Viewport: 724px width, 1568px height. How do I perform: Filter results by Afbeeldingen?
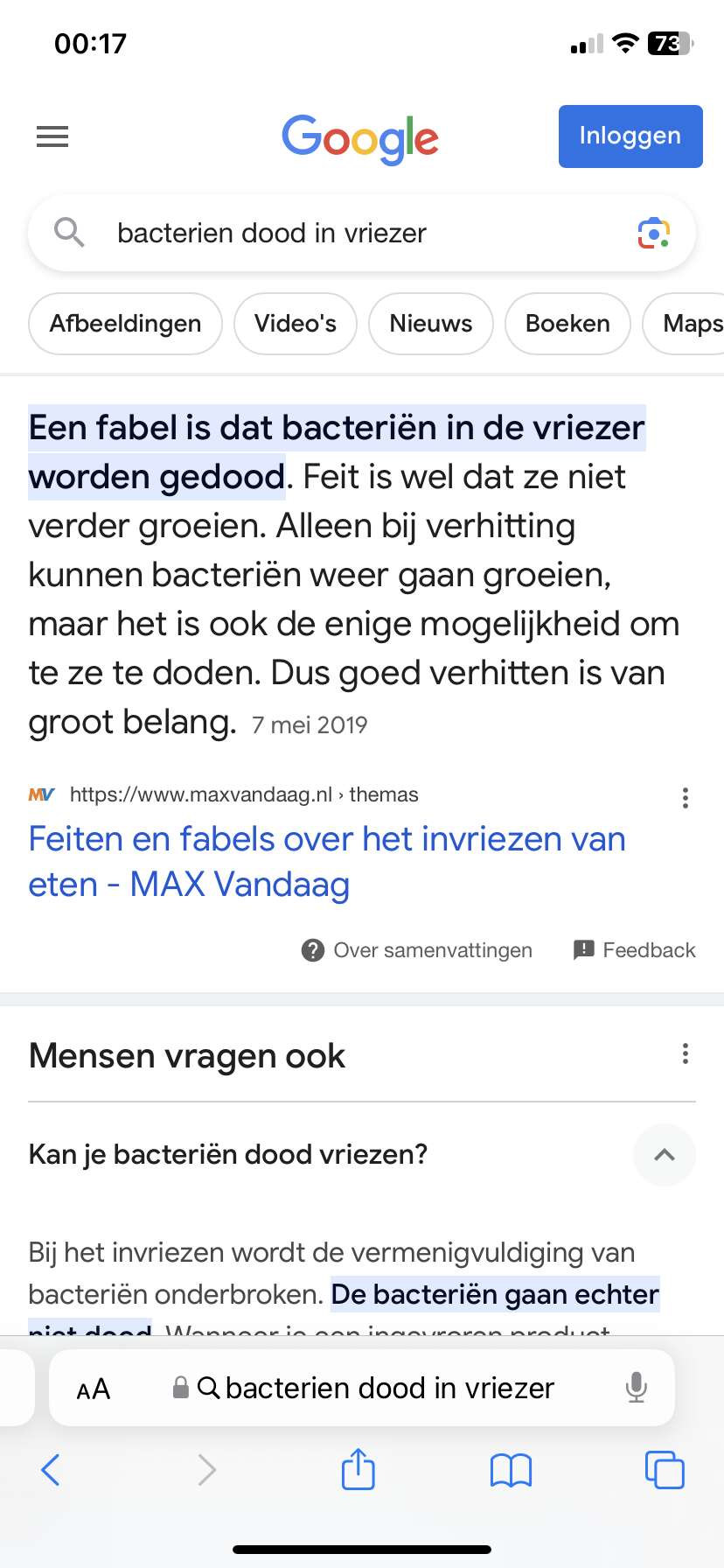[x=125, y=324]
